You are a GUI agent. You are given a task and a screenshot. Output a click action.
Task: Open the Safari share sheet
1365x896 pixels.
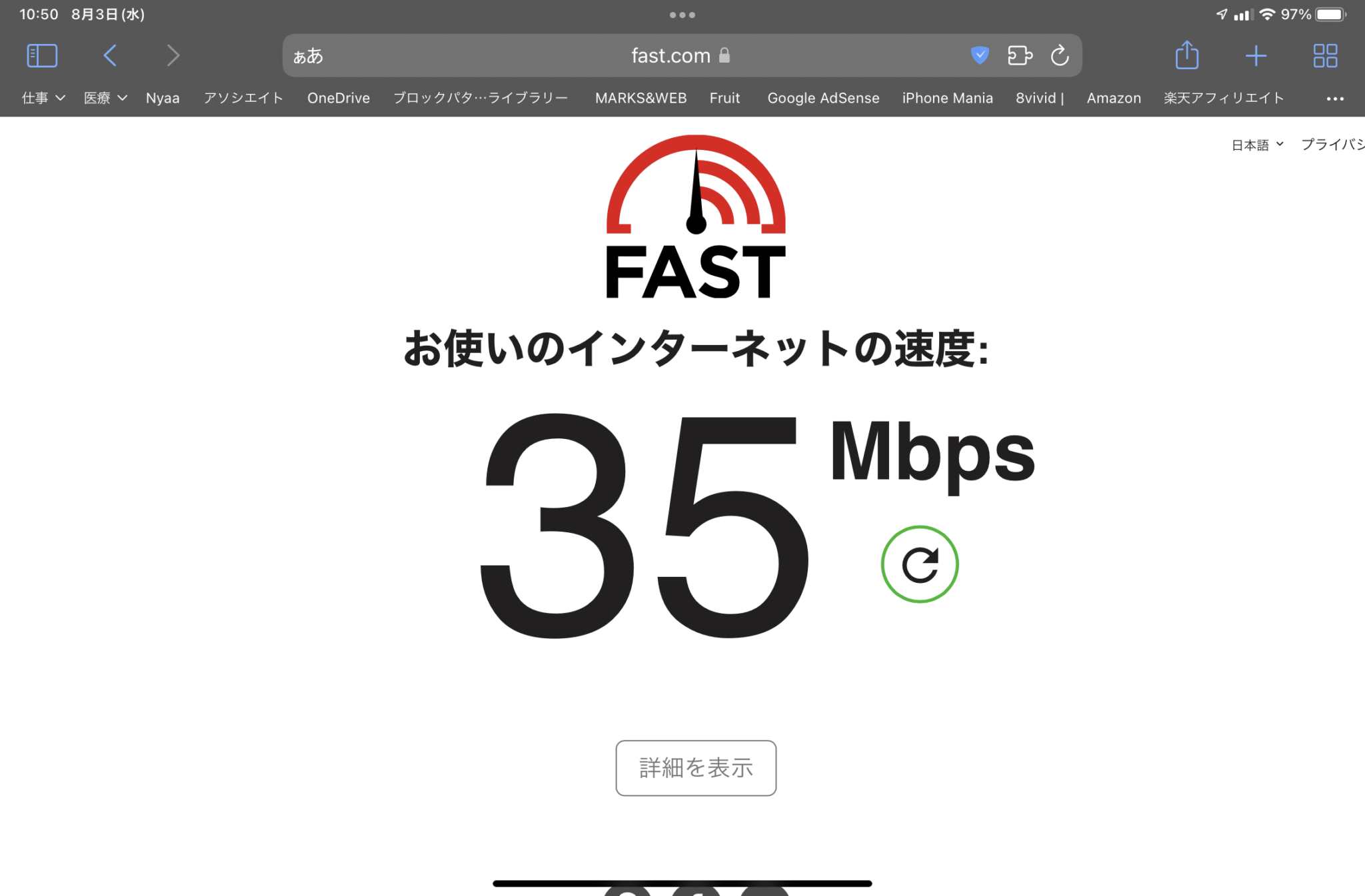[1186, 55]
